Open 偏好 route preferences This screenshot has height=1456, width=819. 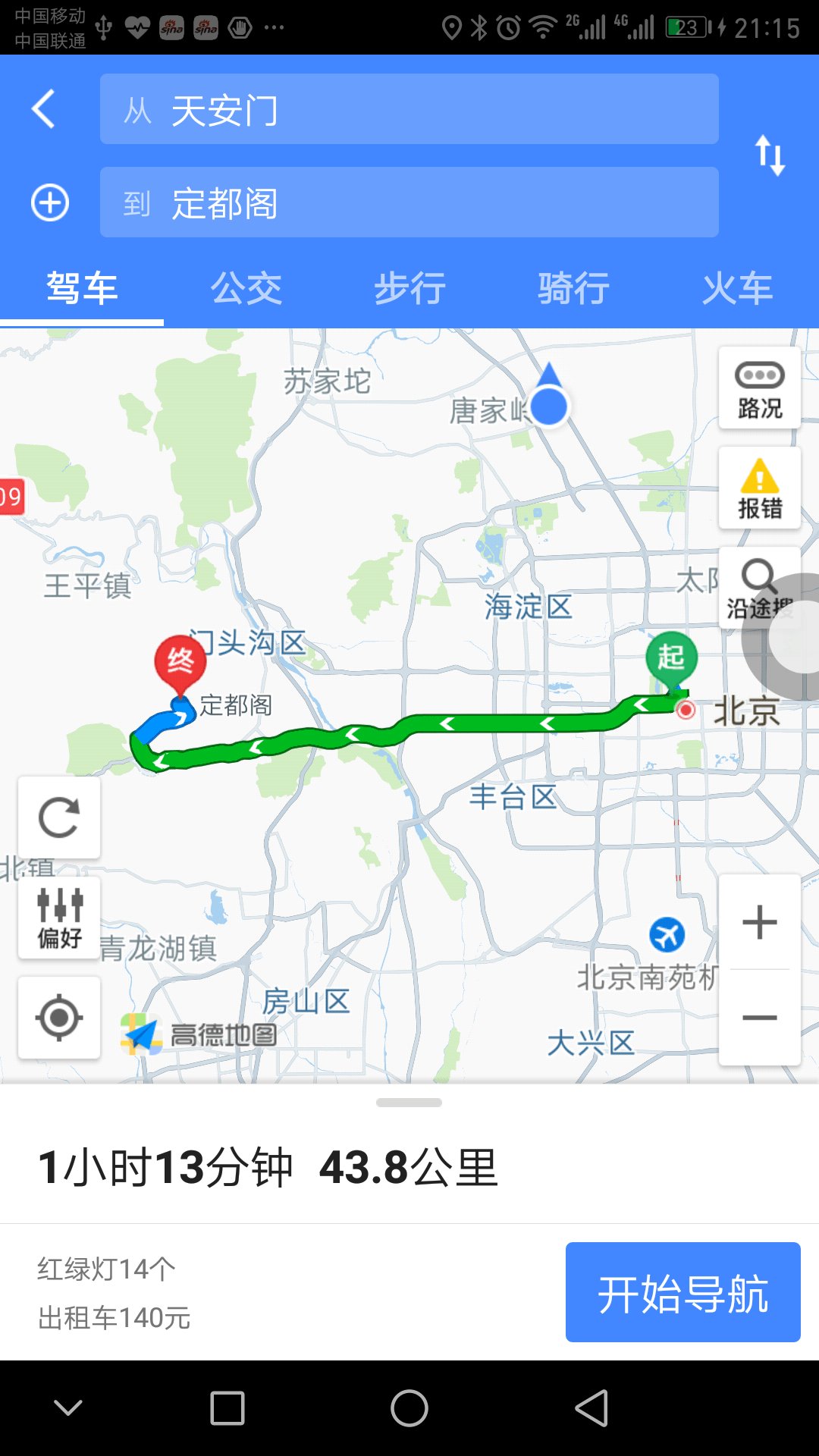pos(59,918)
